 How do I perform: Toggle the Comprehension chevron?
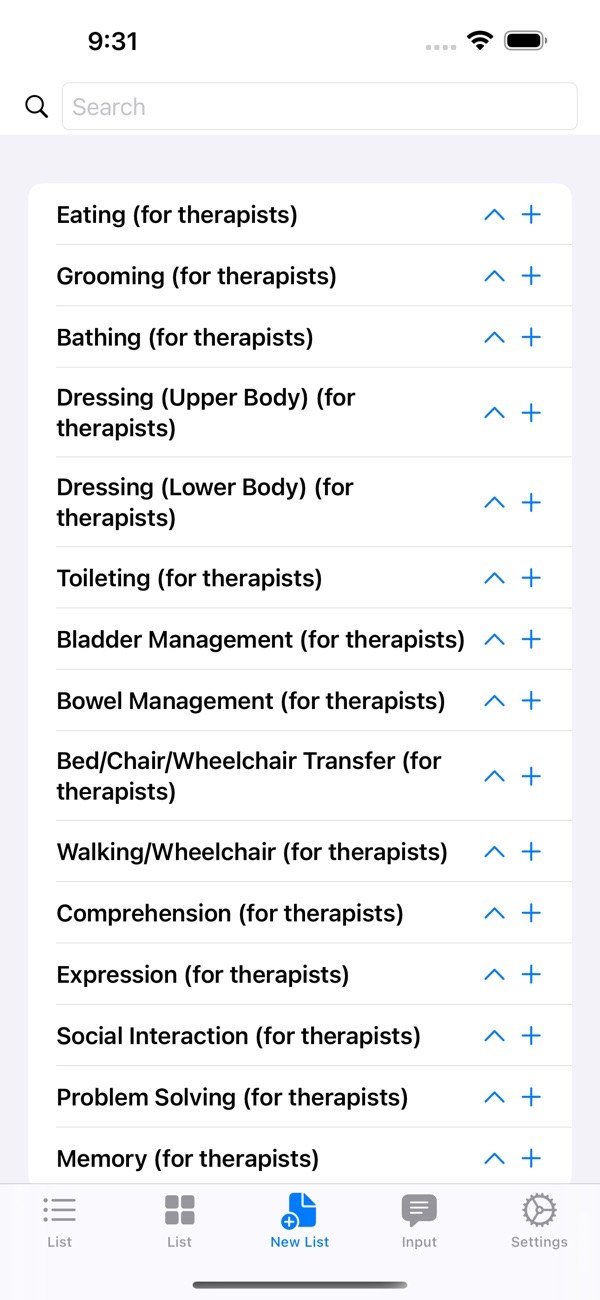[494, 913]
